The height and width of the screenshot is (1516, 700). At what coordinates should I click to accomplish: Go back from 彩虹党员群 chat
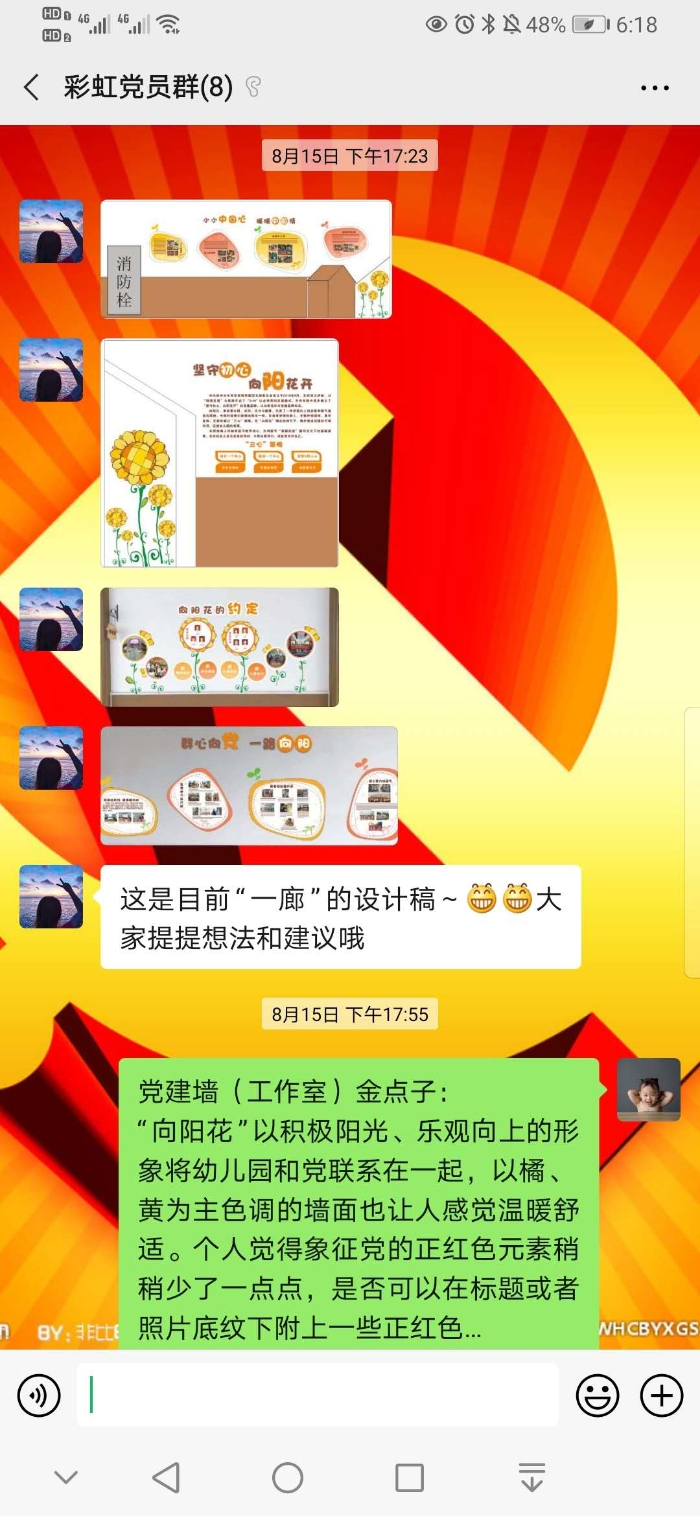click(x=32, y=88)
